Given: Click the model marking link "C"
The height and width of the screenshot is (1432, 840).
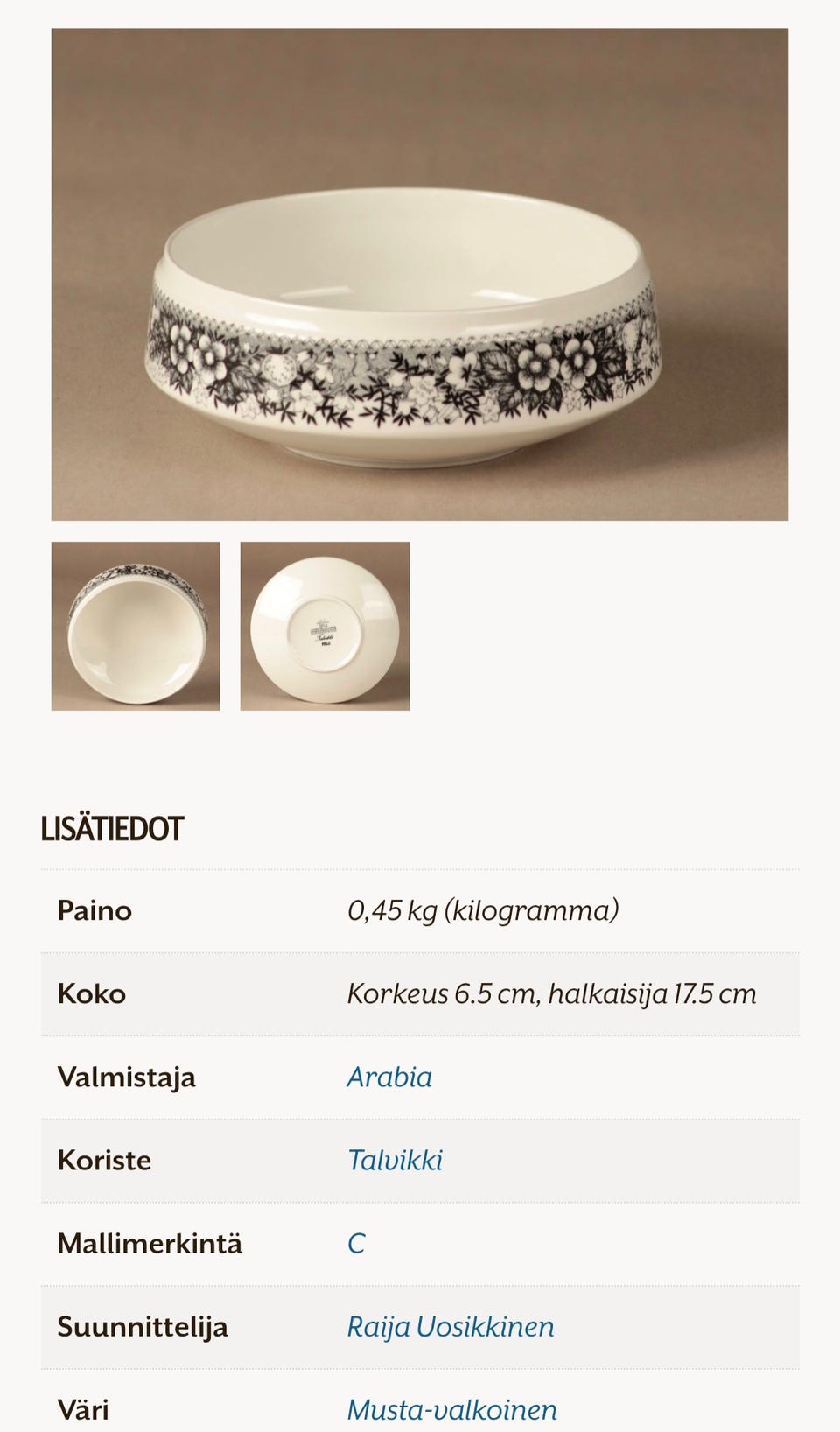Looking at the screenshot, I should click(355, 1243).
